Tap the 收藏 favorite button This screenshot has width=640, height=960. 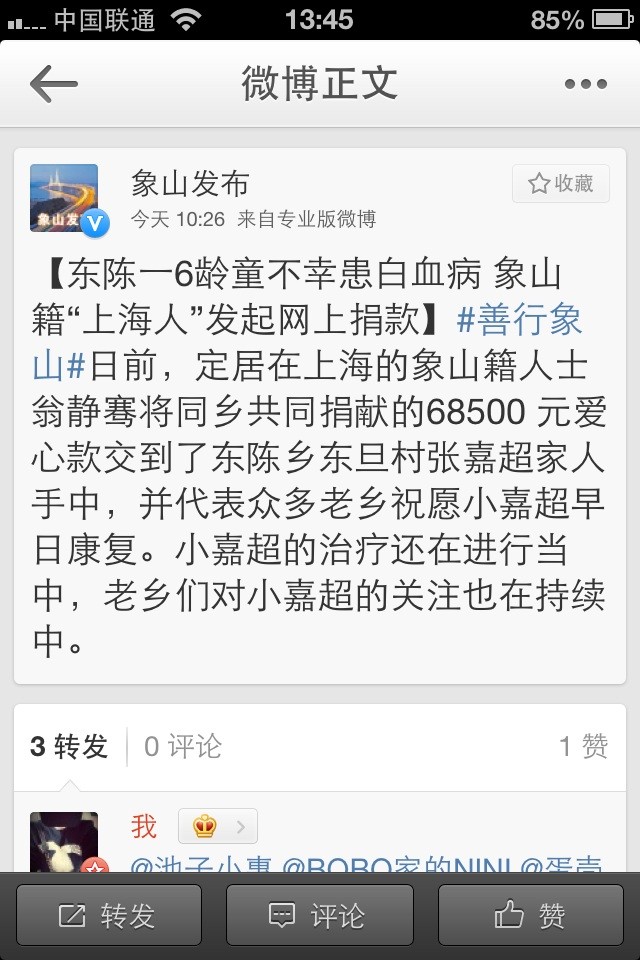(561, 184)
